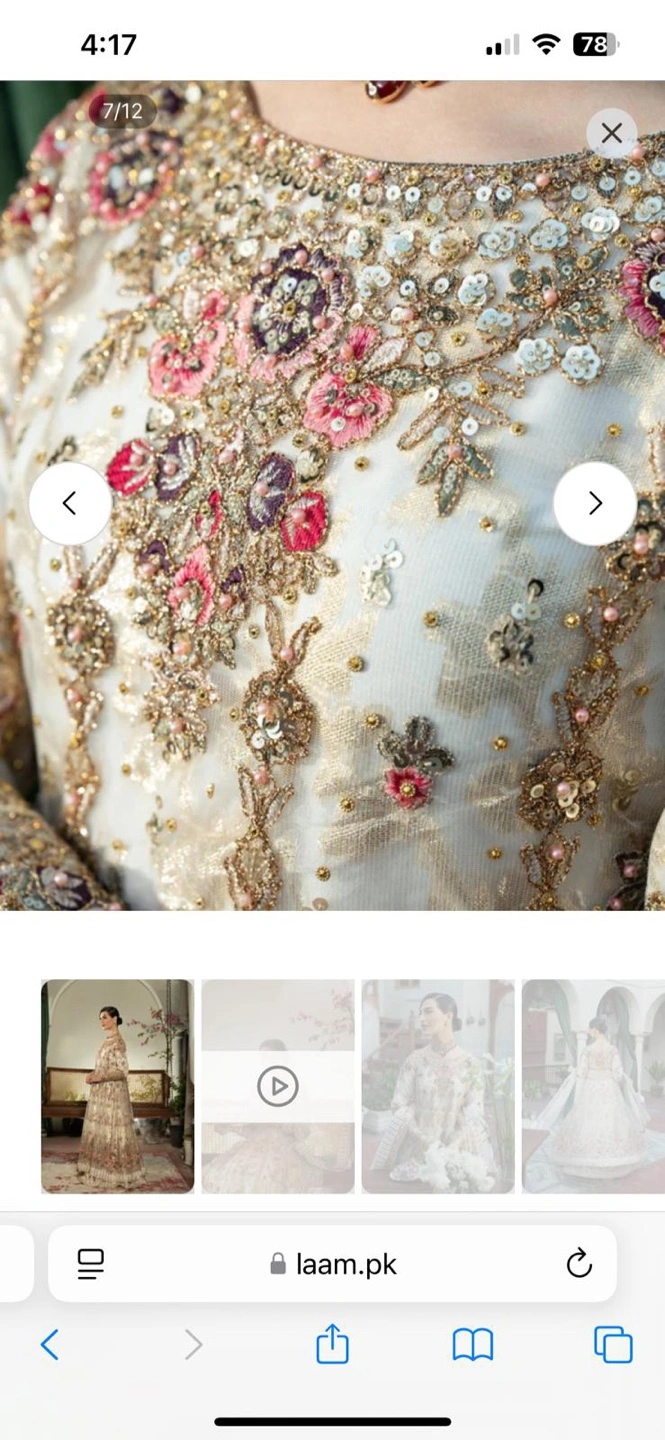665x1440 pixels.
Task: Select the first thumbnail of model standing
Action: (117, 1086)
